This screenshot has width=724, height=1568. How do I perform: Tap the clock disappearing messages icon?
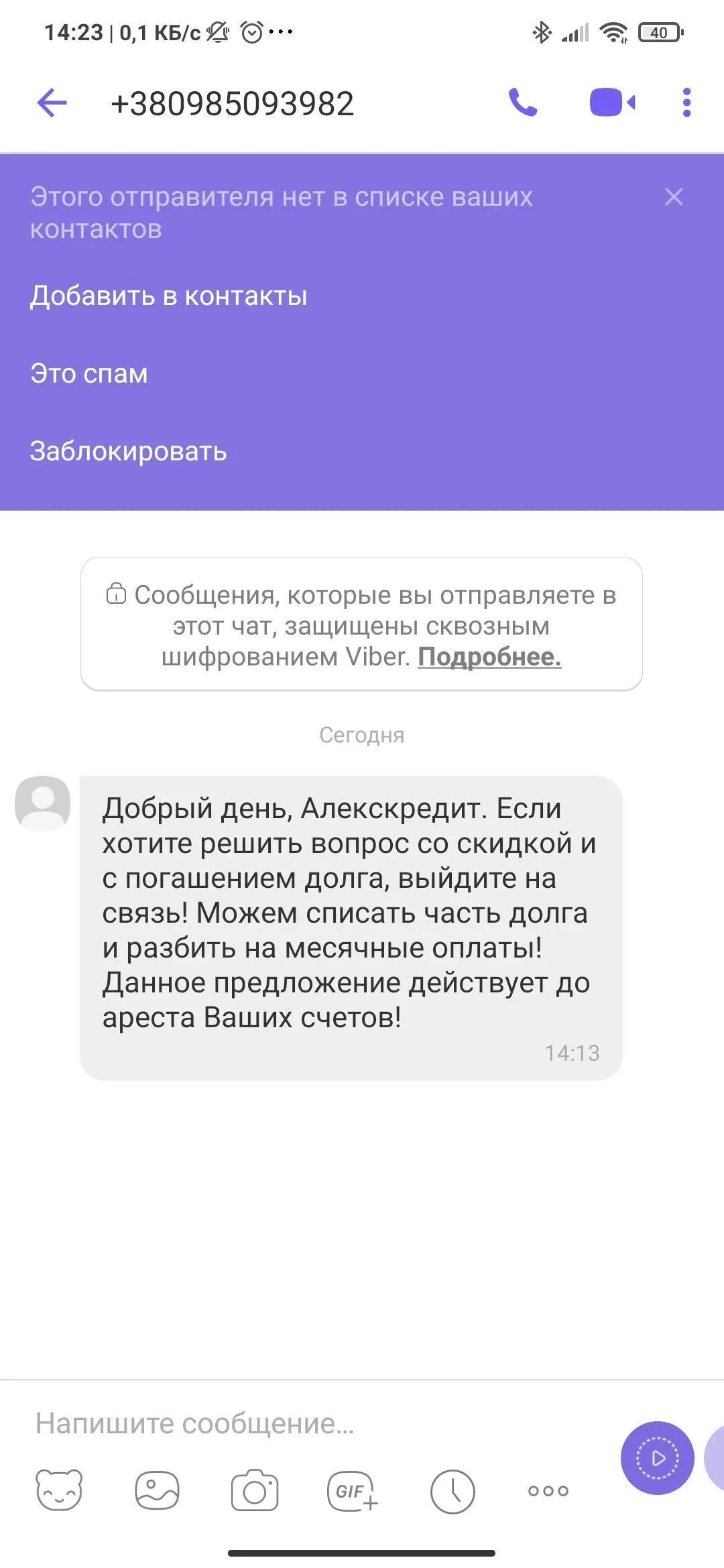[452, 1492]
